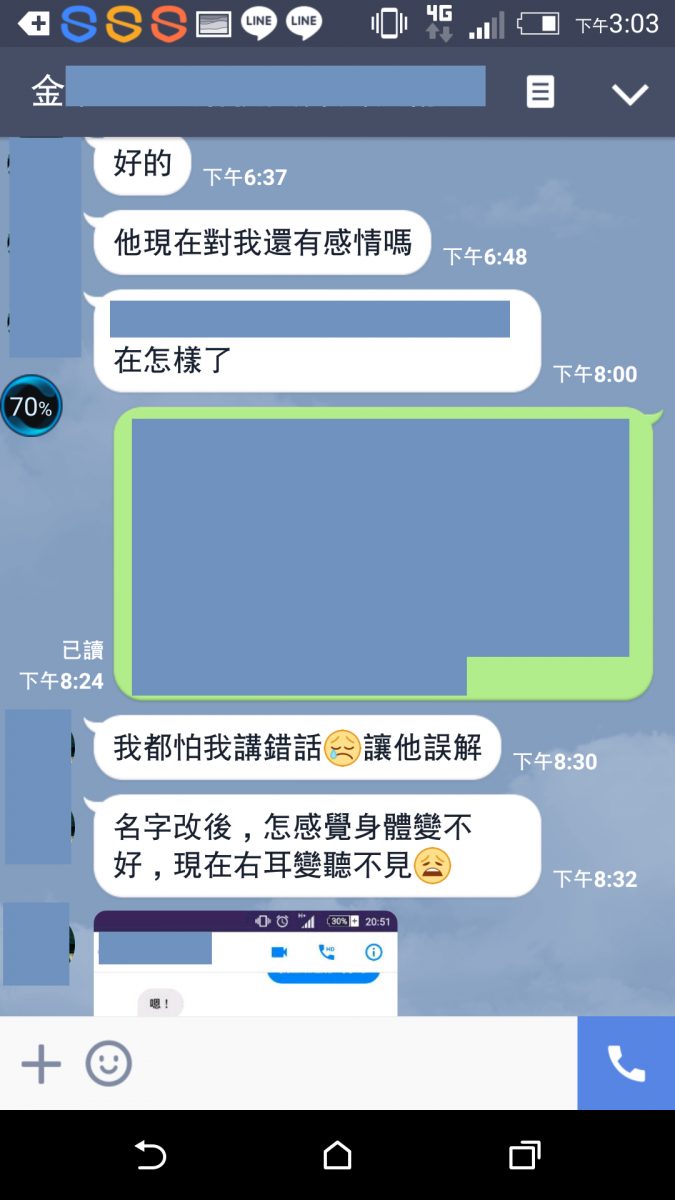Open the chat notes menu icon
Viewport: 675px width, 1200px height.
[540, 93]
